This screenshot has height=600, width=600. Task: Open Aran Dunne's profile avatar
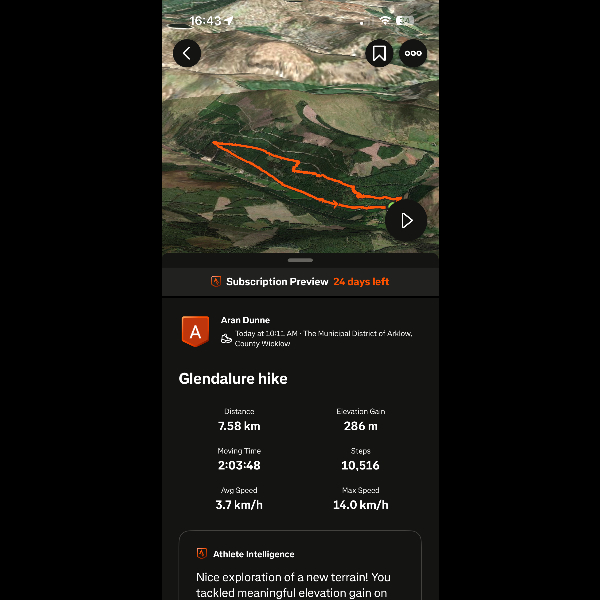195,332
